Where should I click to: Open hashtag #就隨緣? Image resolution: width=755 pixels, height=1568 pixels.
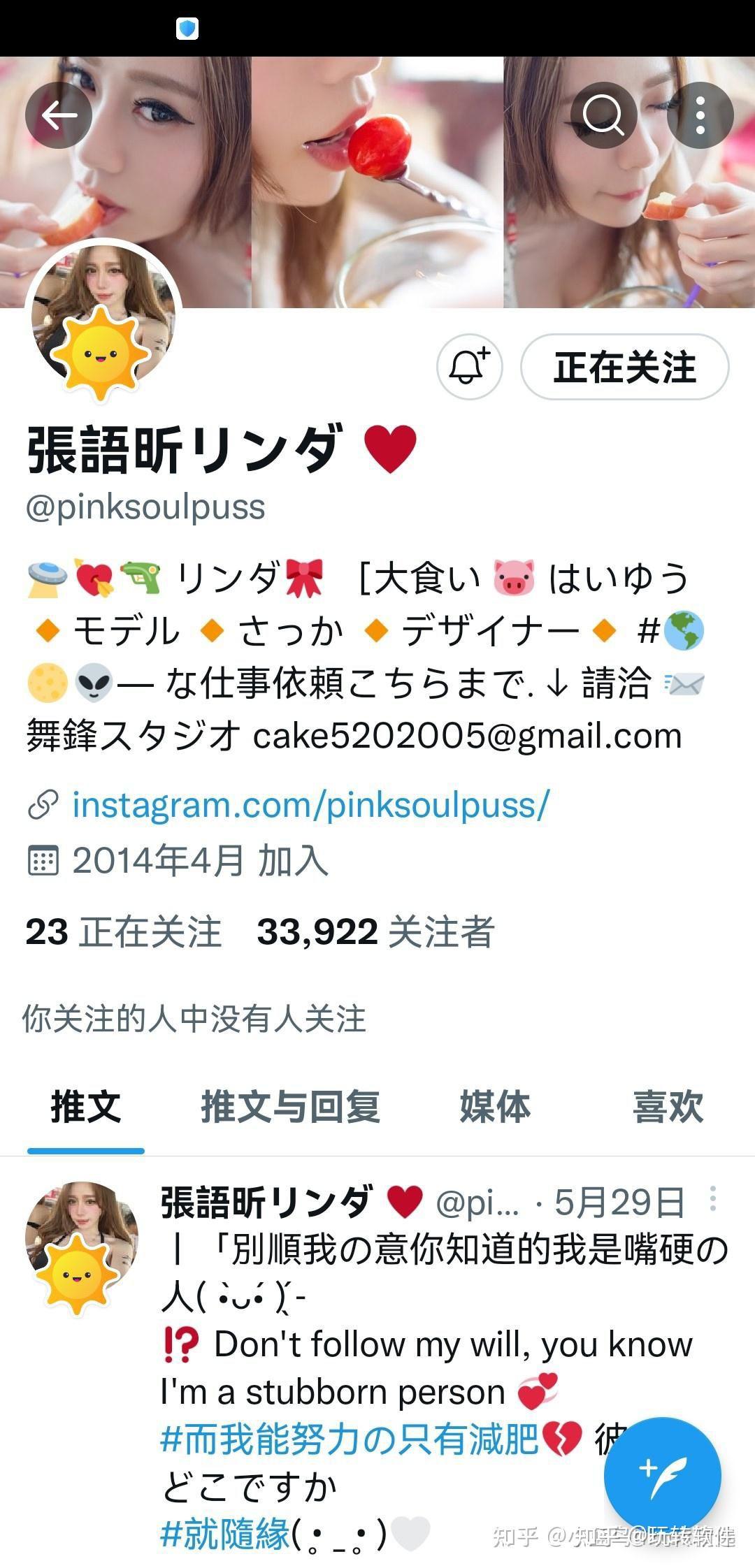(x=225, y=1534)
